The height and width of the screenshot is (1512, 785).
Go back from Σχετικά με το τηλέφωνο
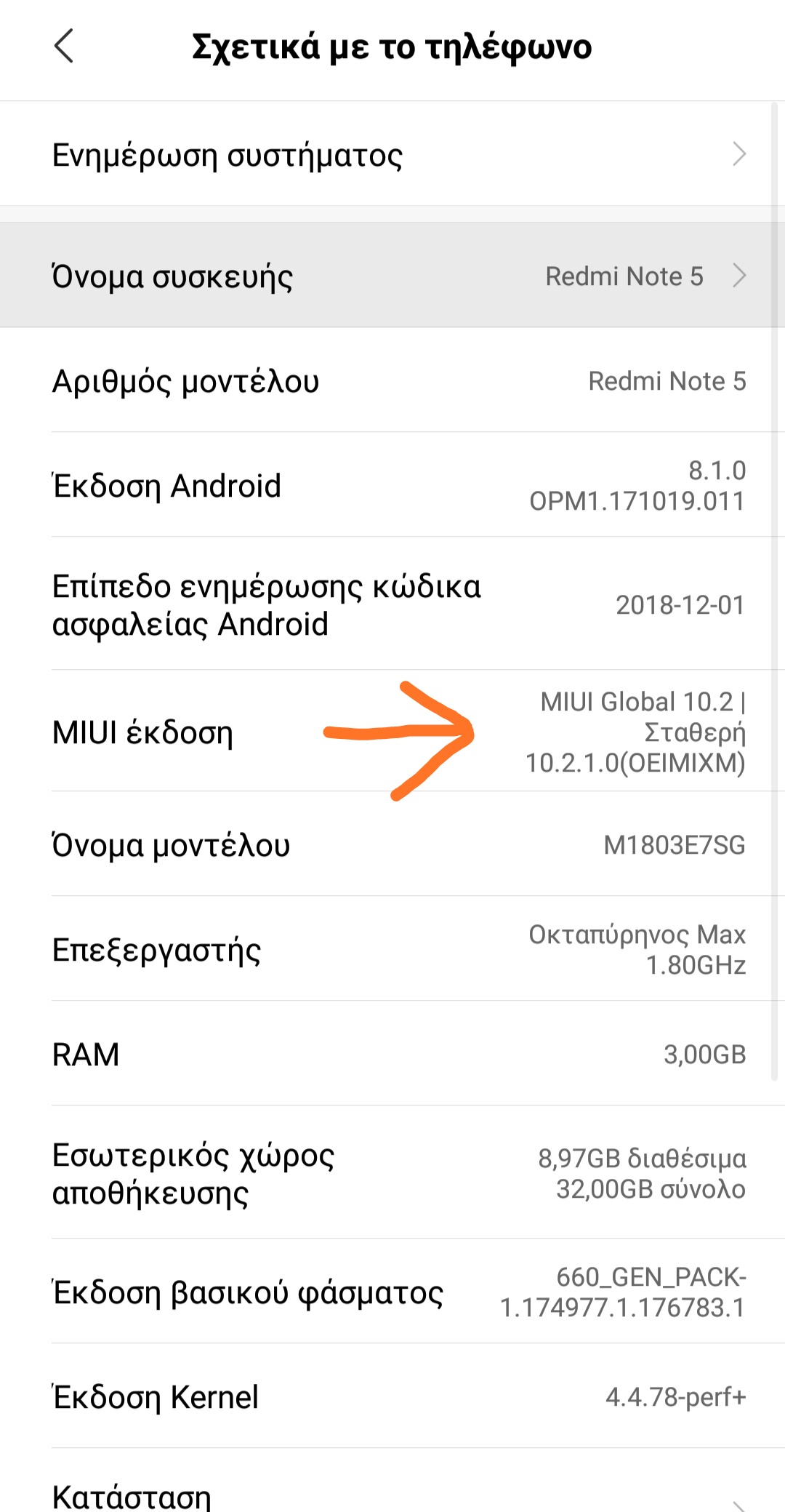pyautogui.click(x=64, y=47)
